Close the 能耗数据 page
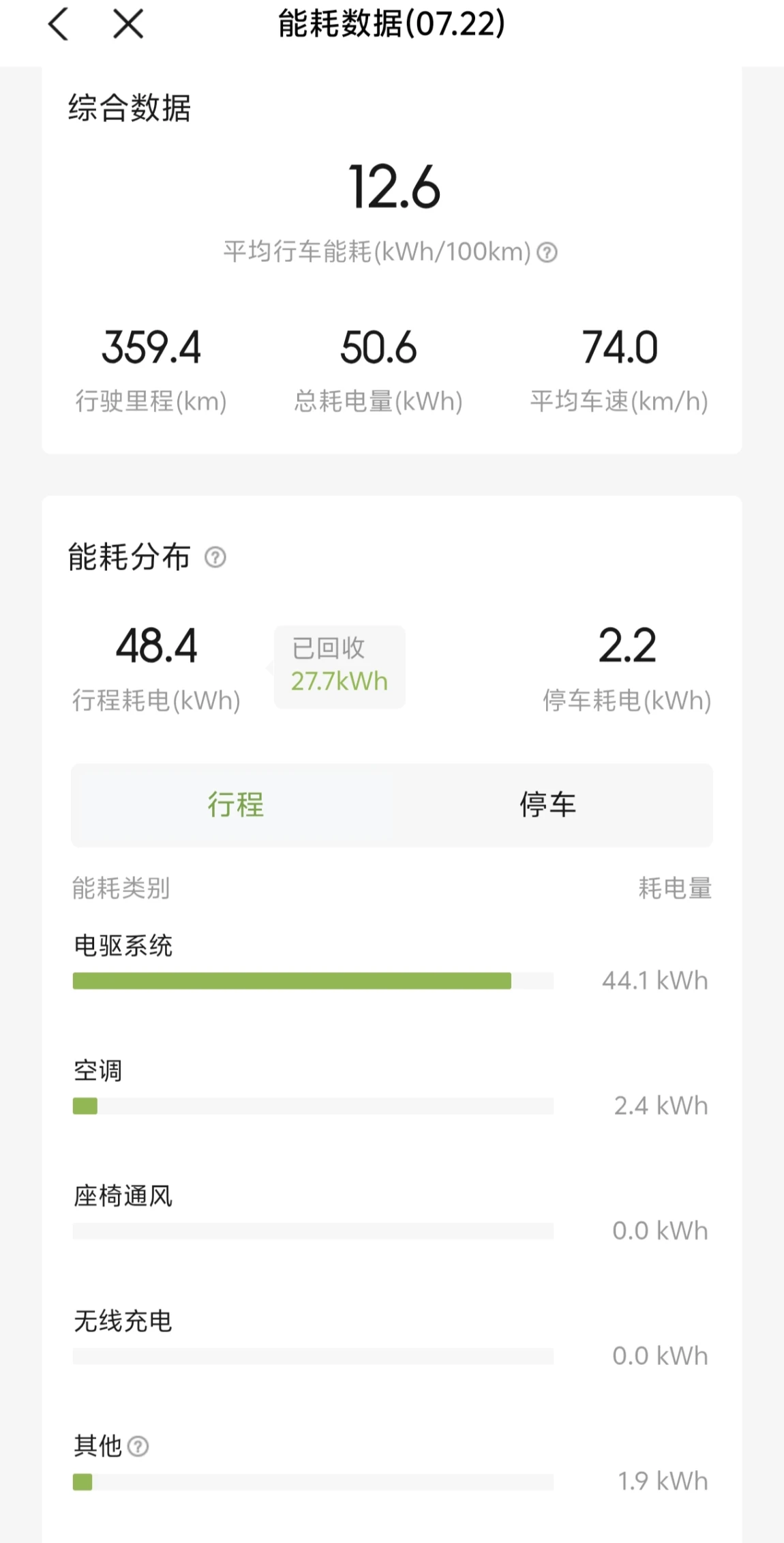Image resolution: width=784 pixels, height=1543 pixels. pyautogui.click(x=128, y=25)
